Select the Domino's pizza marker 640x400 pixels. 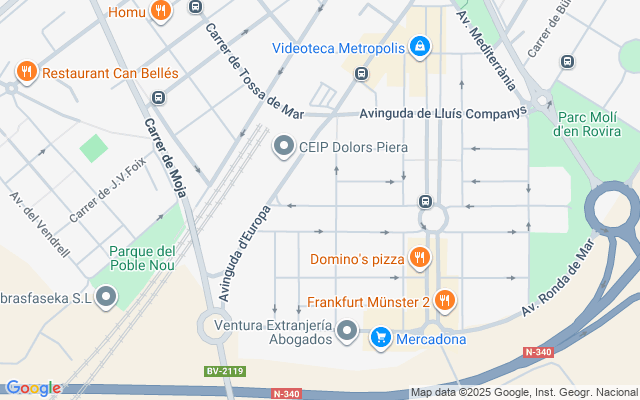[x=419, y=258]
